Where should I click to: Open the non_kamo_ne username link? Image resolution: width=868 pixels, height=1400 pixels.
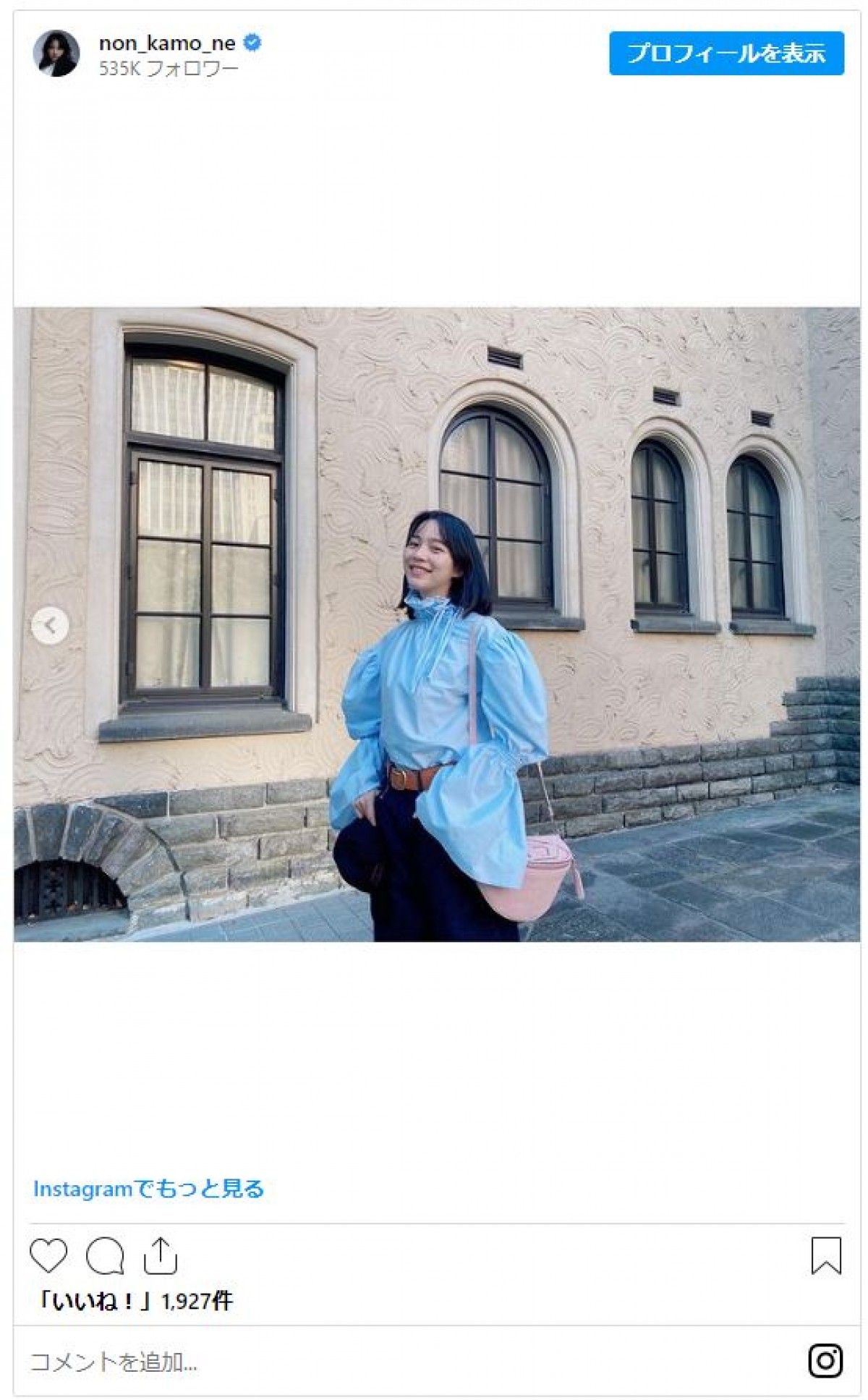pyautogui.click(x=167, y=43)
